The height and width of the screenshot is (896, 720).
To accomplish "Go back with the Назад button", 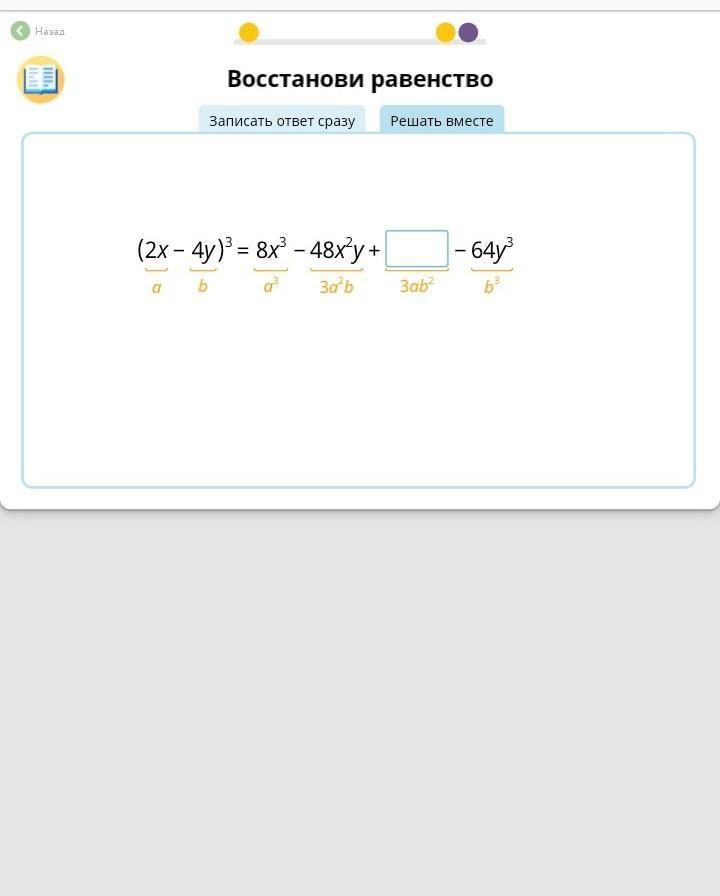I will tap(37, 31).
